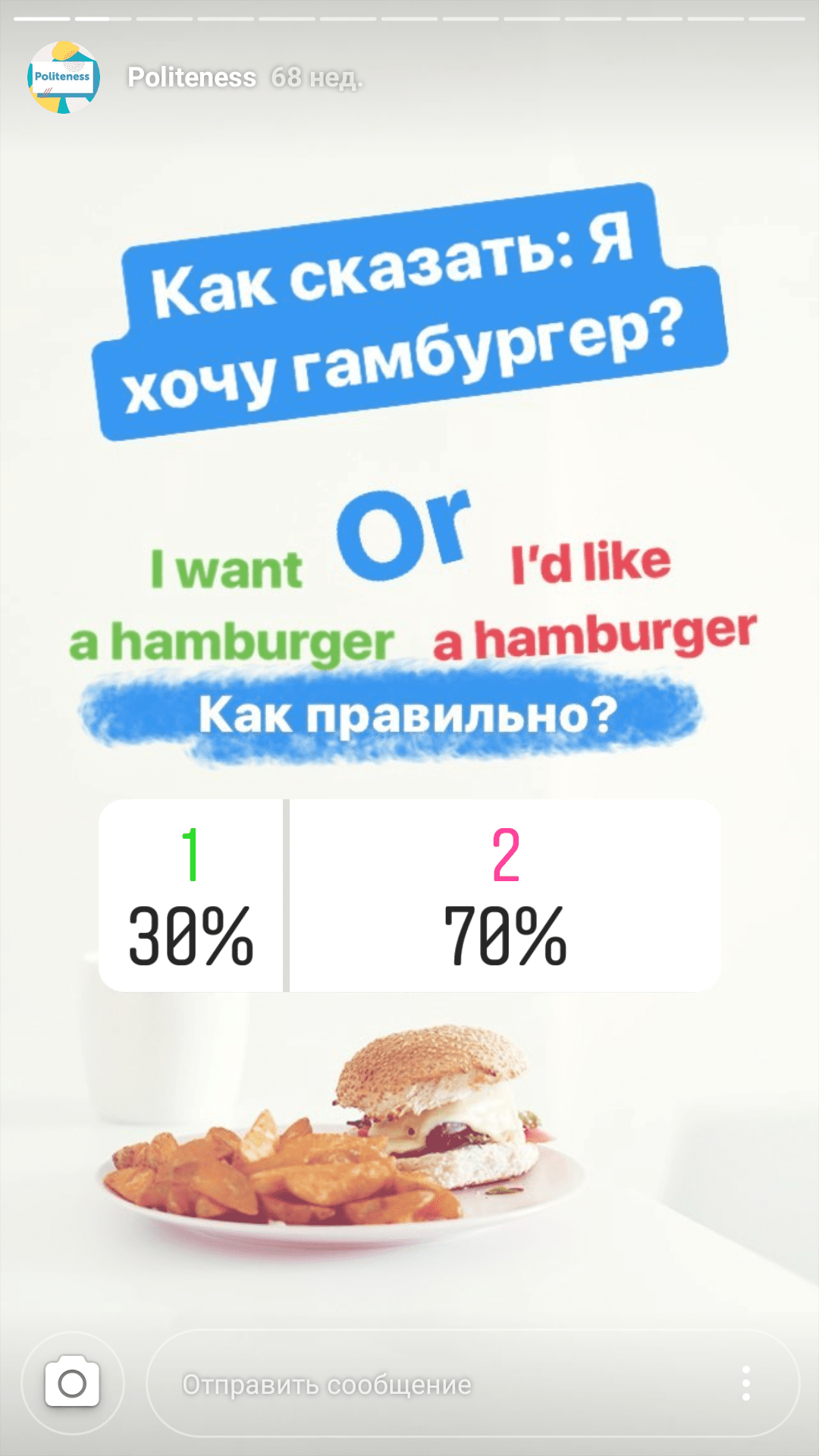Viewport: 819px width, 1456px height.
Task: Vote for poll option 2
Action: (x=505, y=896)
